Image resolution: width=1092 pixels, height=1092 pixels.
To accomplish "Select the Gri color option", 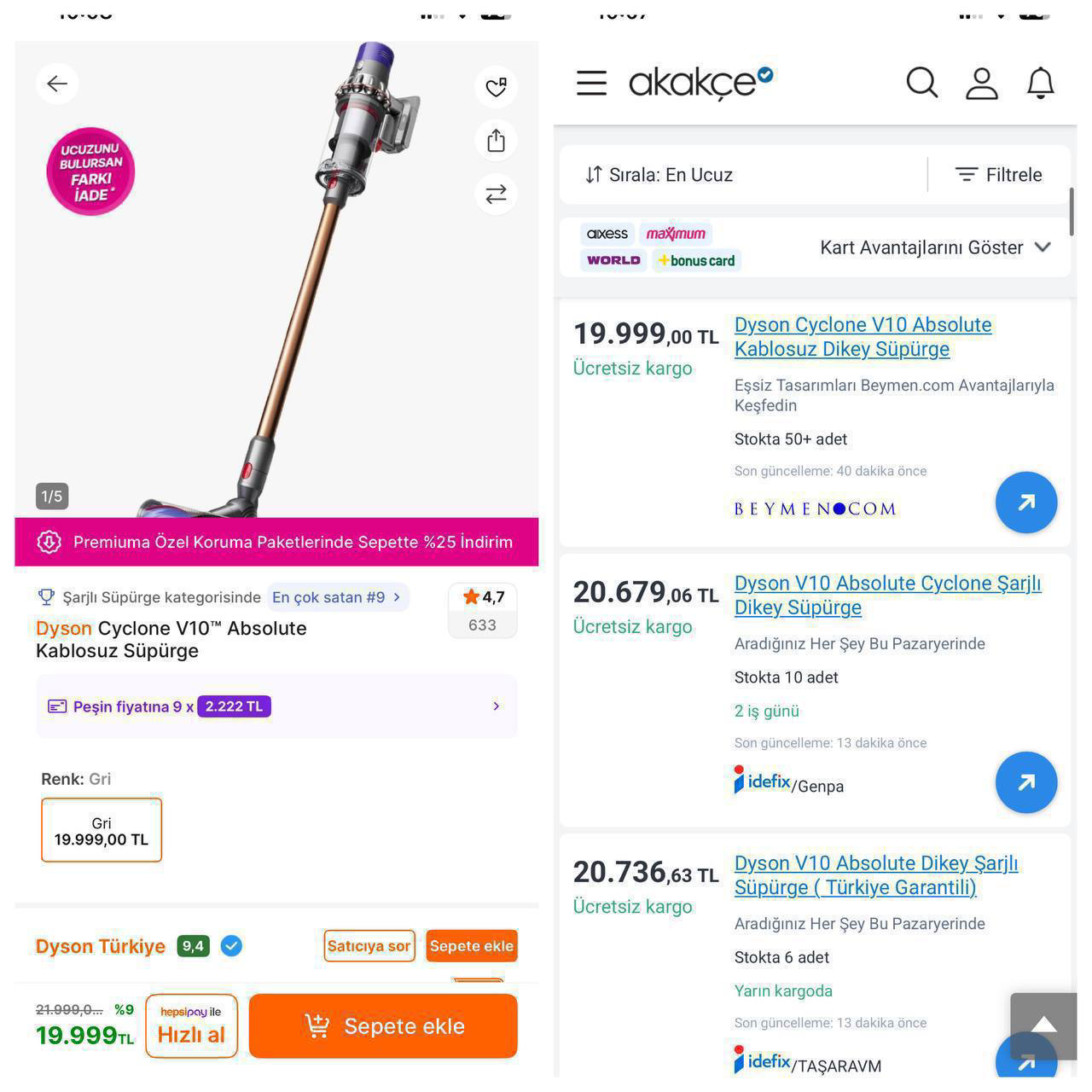I will (102, 830).
